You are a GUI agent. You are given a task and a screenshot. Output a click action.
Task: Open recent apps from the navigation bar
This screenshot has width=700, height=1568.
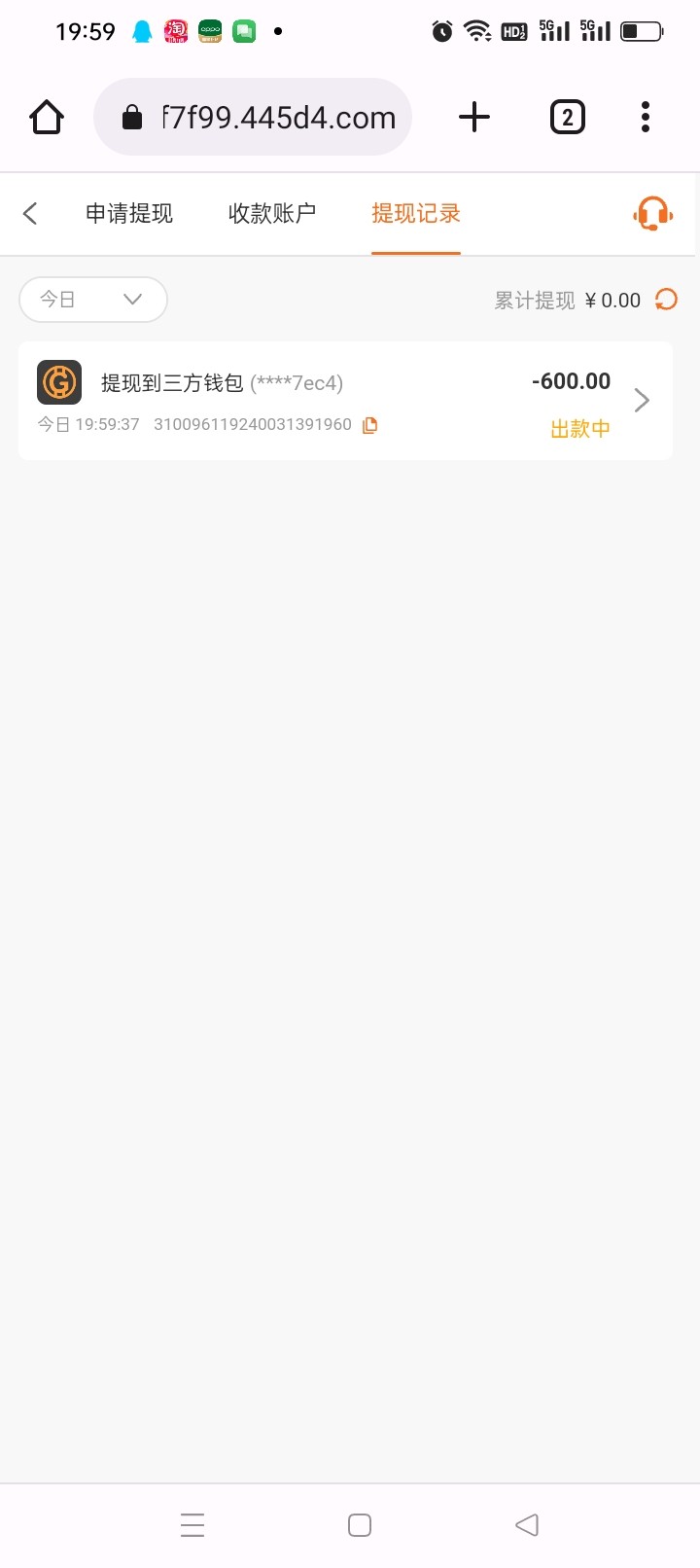tap(192, 1525)
